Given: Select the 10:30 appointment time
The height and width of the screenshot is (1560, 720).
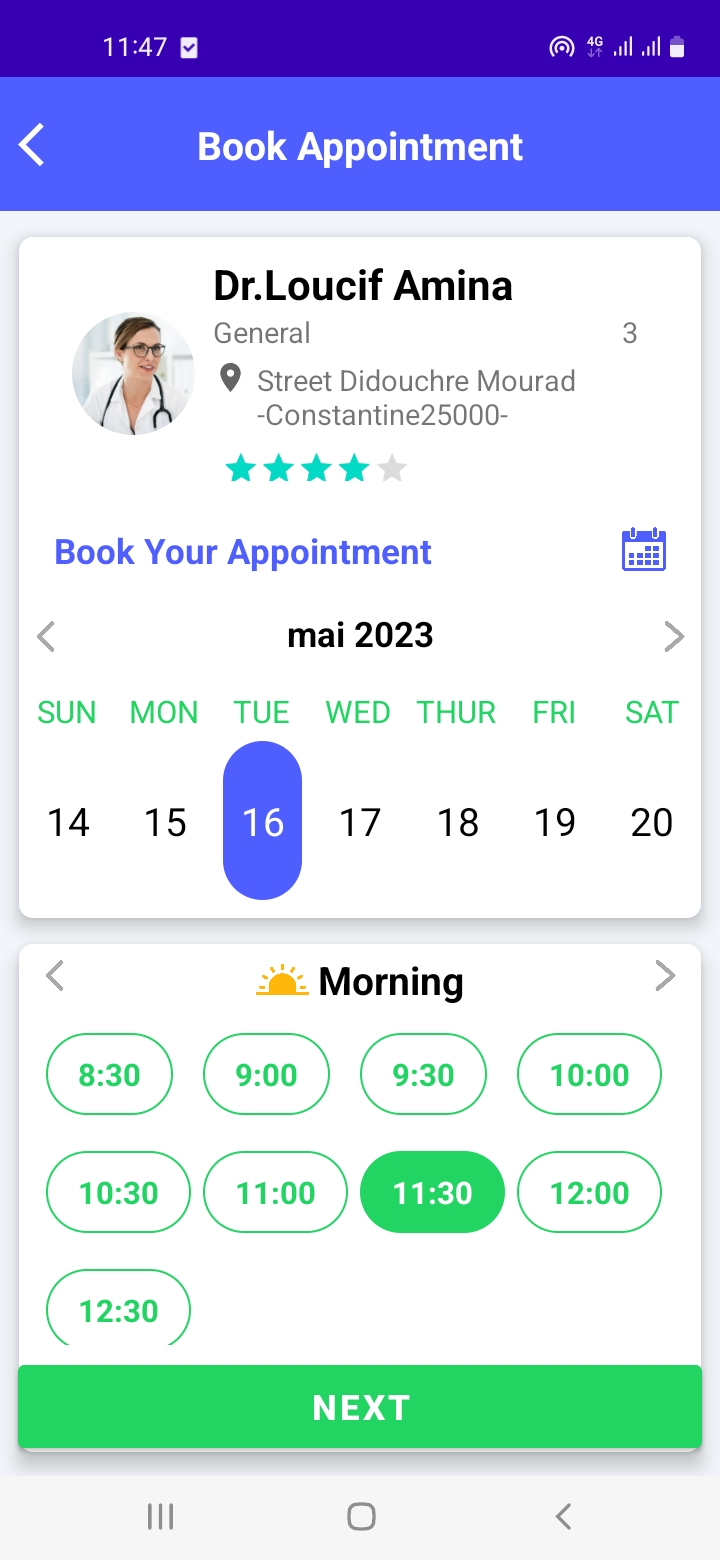Looking at the screenshot, I should click(118, 1193).
